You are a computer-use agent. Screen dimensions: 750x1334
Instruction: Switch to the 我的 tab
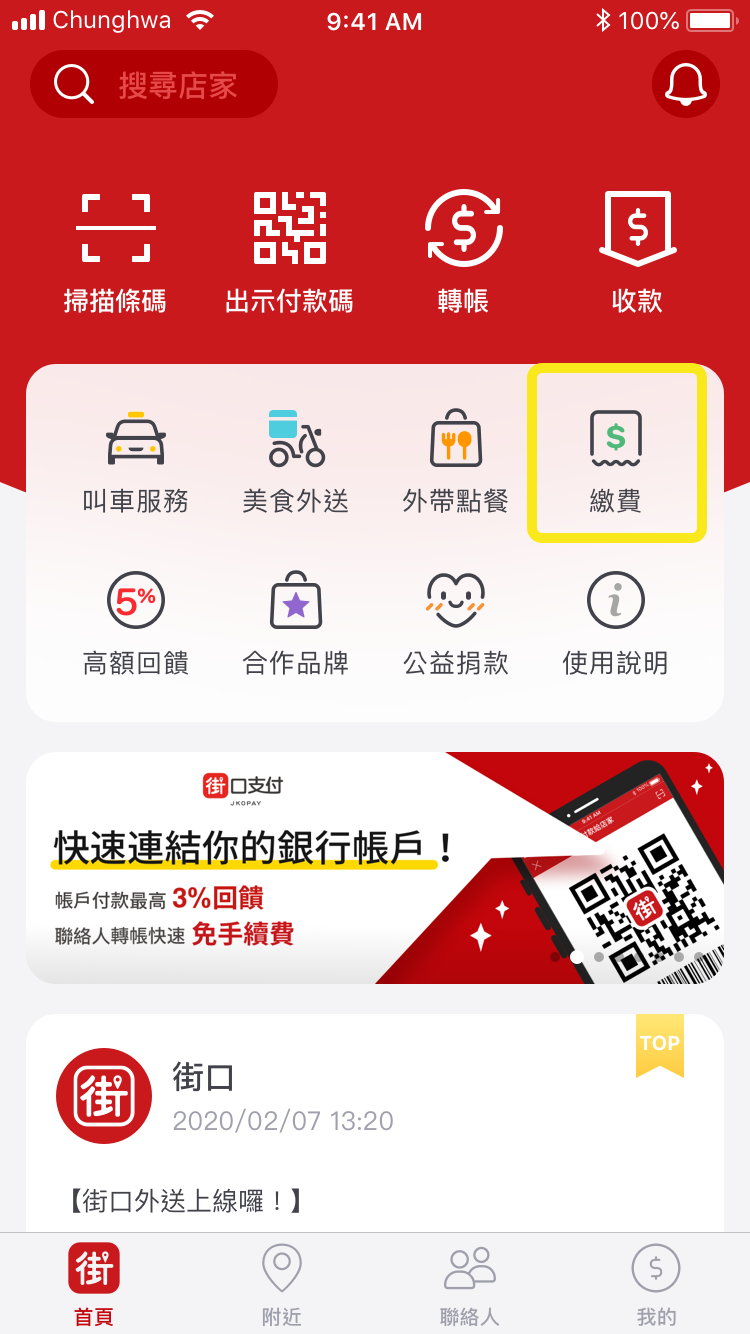click(656, 1285)
